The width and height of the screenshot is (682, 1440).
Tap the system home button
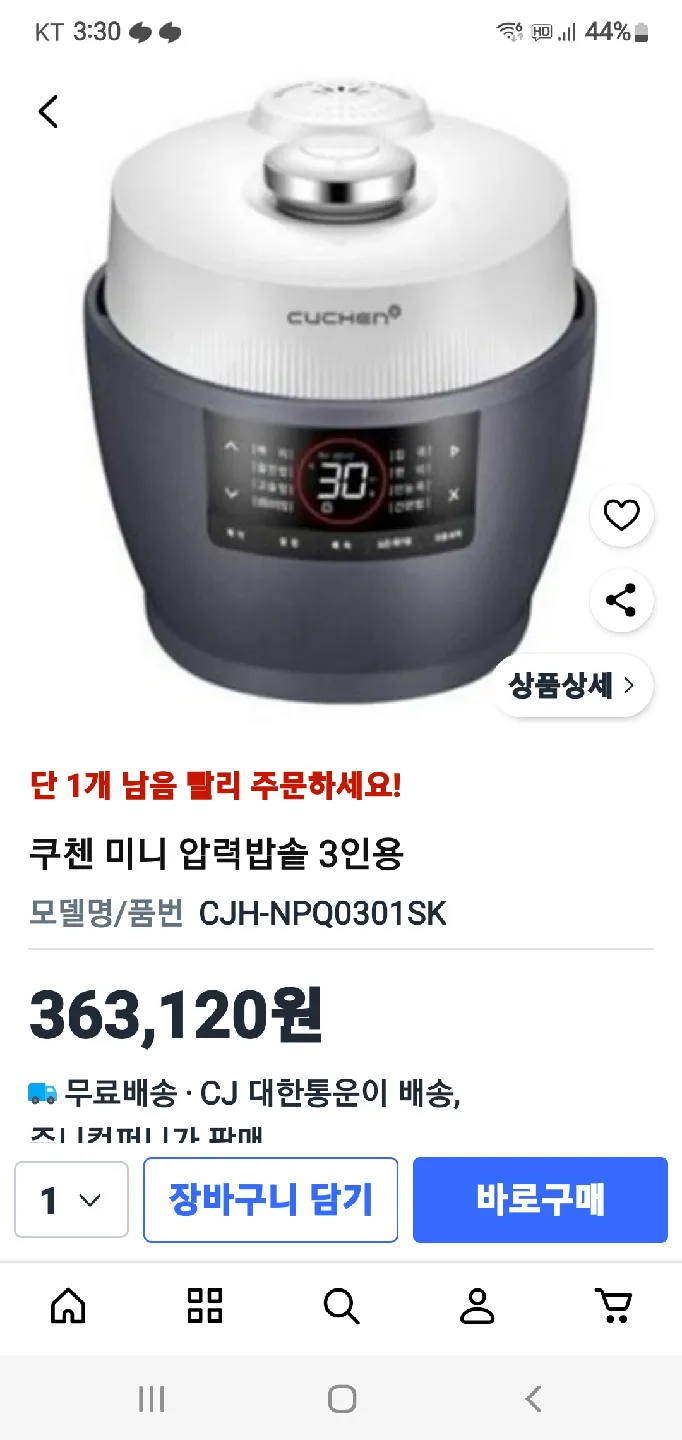(341, 1400)
